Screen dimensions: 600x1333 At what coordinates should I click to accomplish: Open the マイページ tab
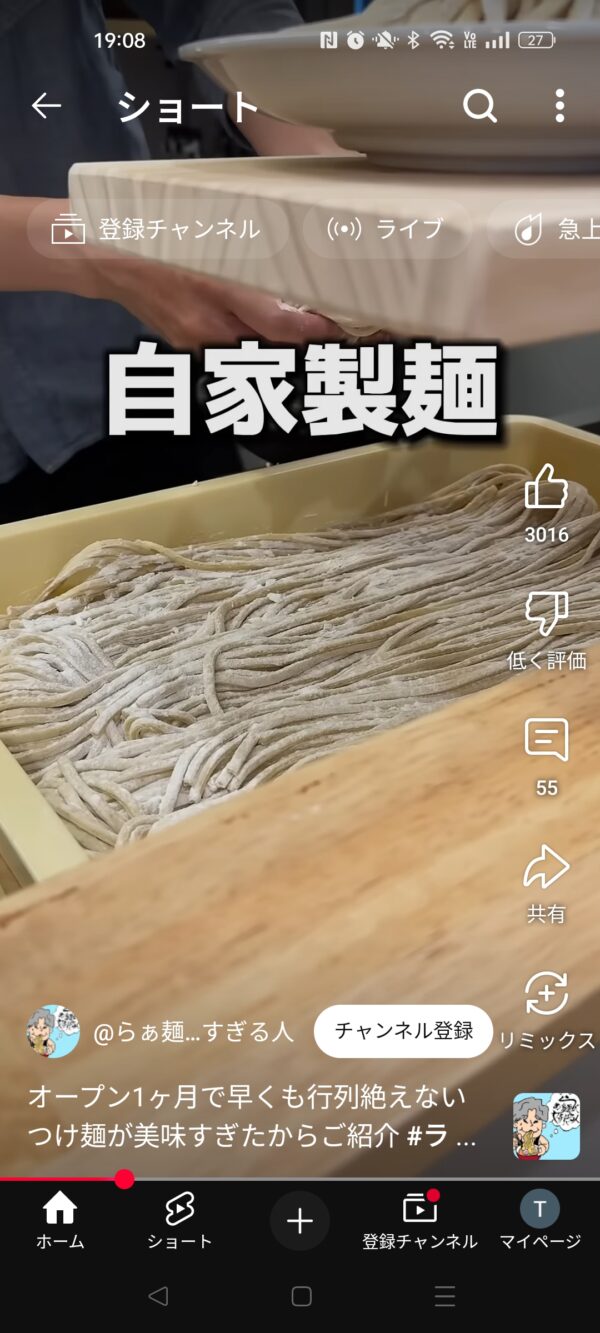(x=540, y=1221)
